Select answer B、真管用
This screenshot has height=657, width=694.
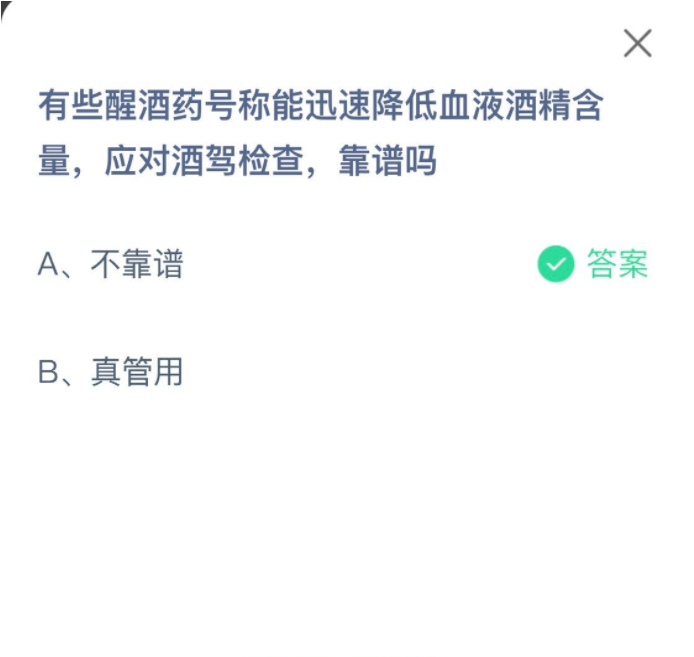(x=111, y=372)
